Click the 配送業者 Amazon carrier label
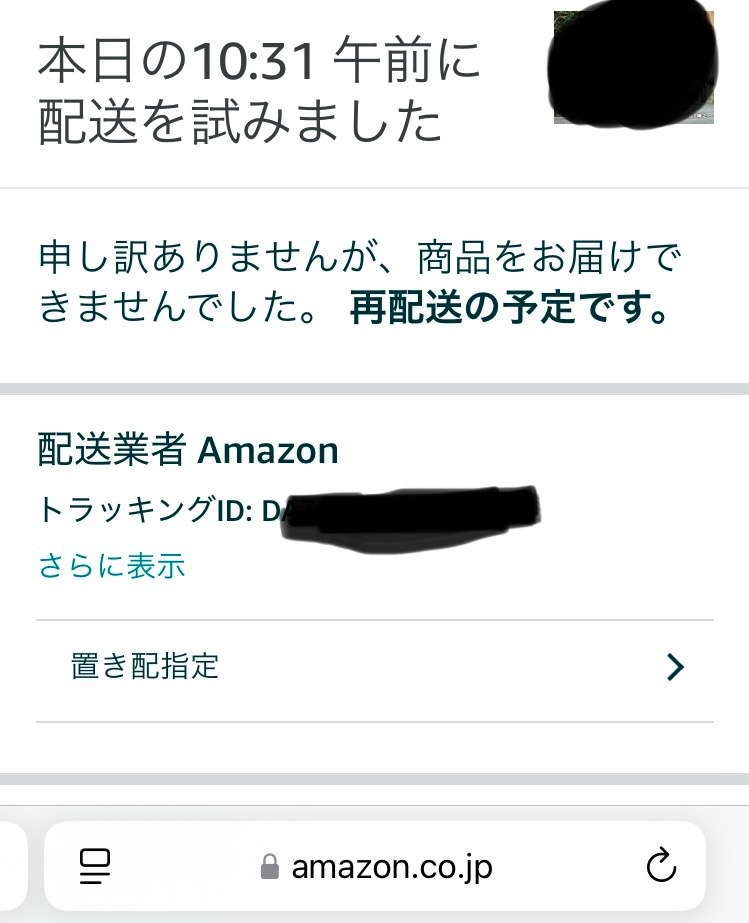Viewport: 749px width, 923px height. coord(187,450)
